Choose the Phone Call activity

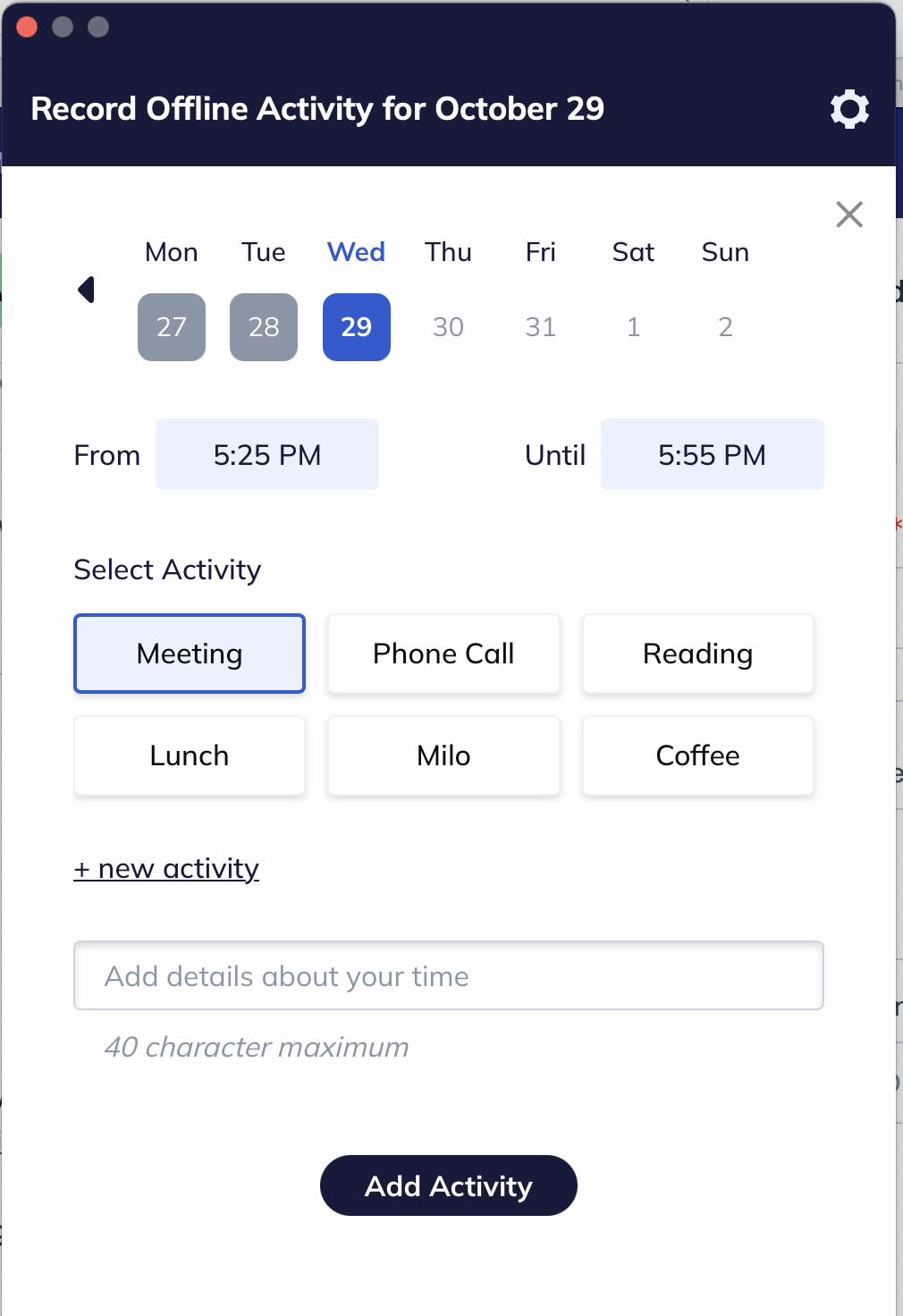[443, 654]
